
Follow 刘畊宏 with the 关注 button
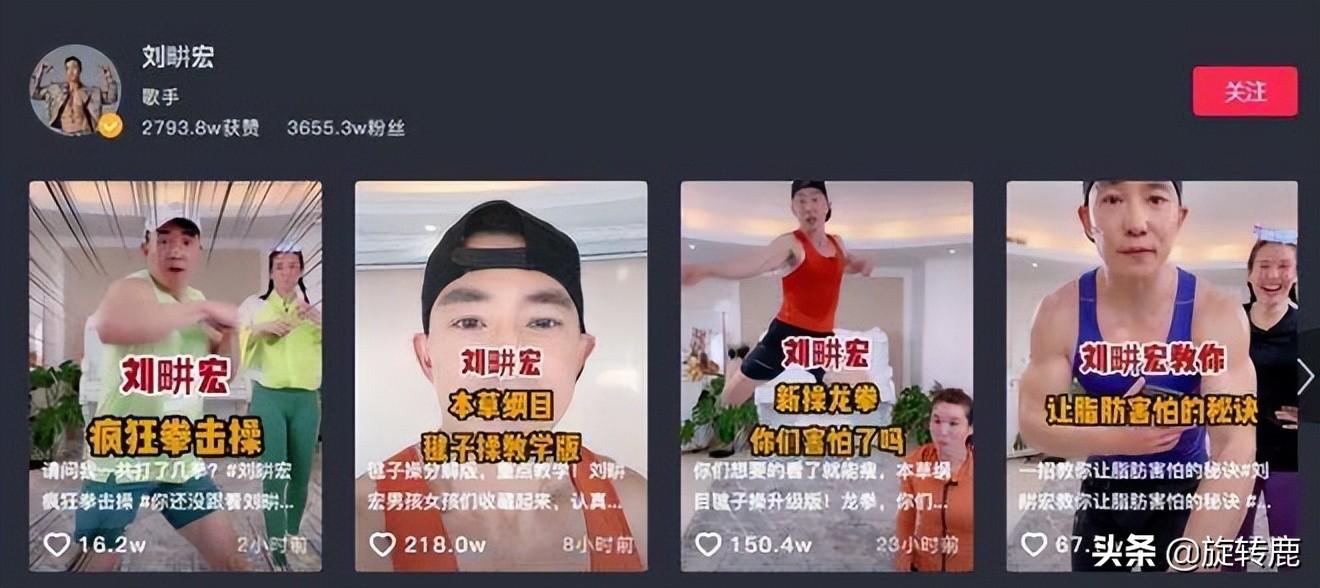tap(1244, 92)
